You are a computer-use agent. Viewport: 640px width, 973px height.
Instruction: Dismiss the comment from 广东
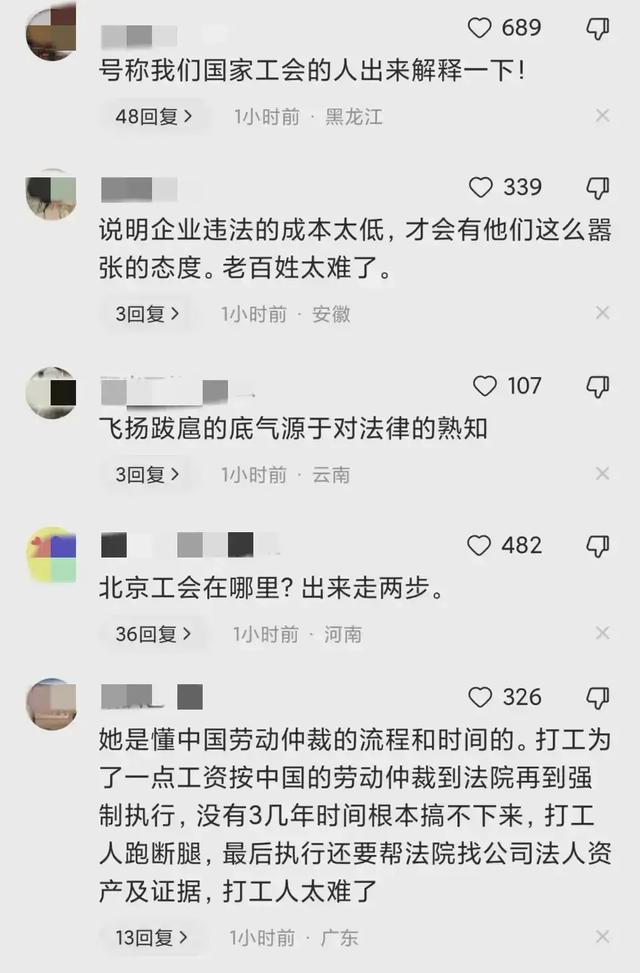pyautogui.click(x=602, y=937)
